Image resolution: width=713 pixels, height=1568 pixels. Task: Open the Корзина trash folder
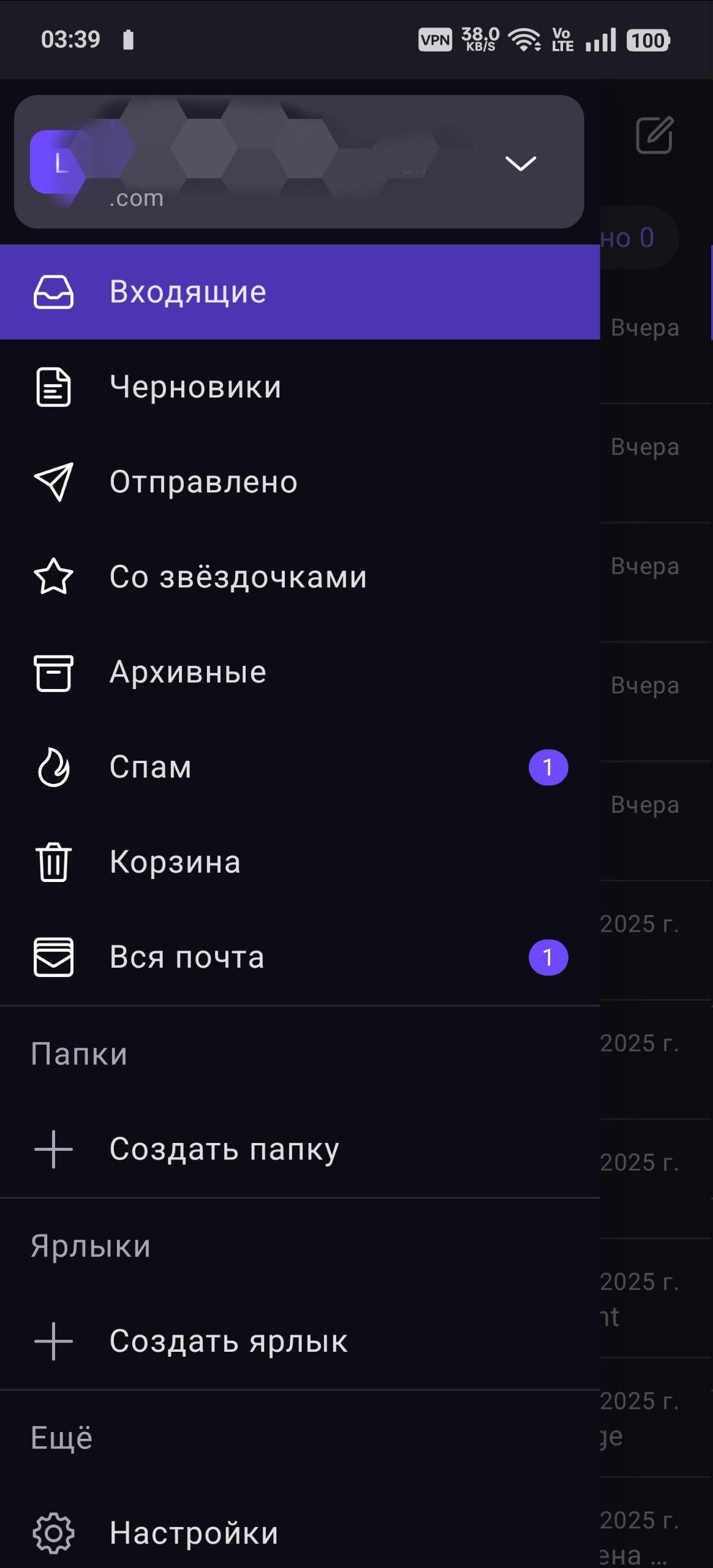click(300, 862)
